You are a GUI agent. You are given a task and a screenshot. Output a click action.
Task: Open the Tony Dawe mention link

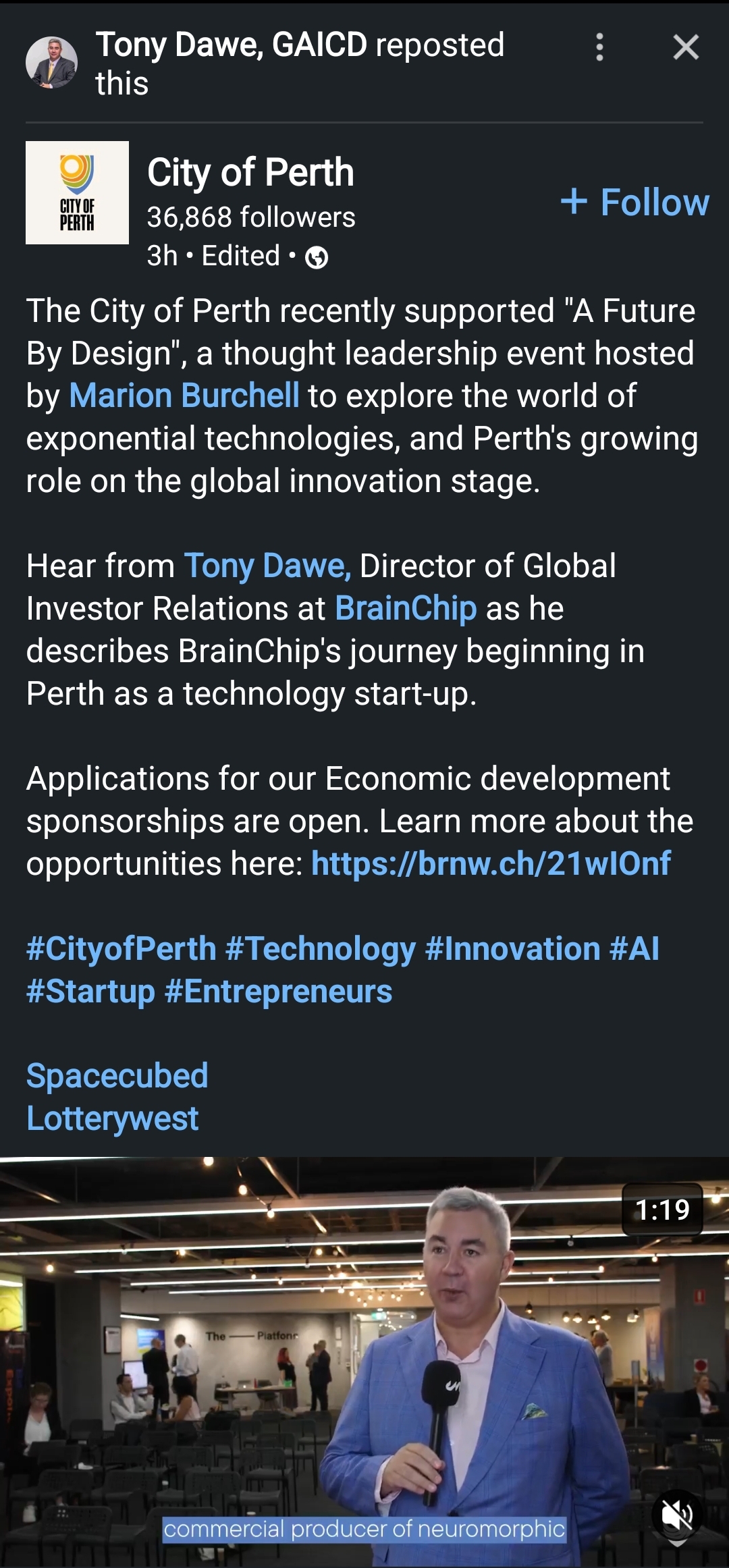tap(267, 566)
